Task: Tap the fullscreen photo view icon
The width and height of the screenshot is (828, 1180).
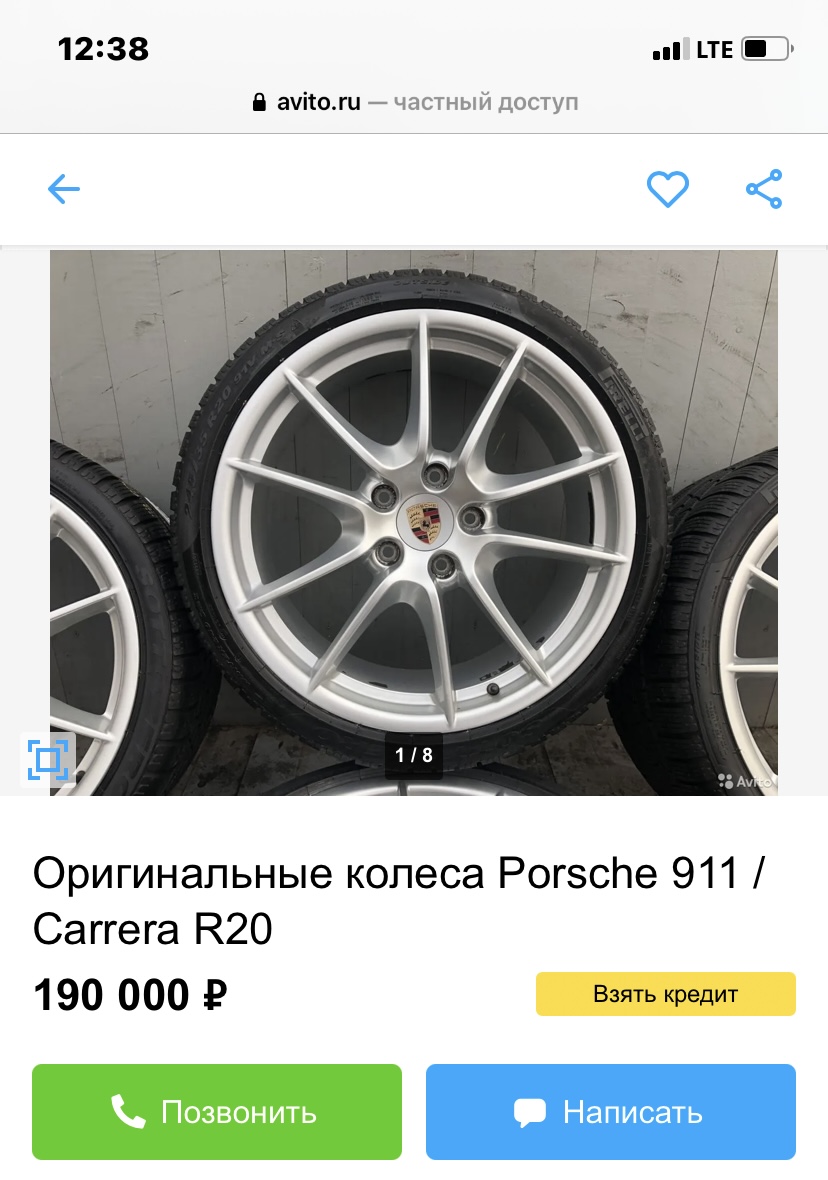Action: click(x=47, y=761)
